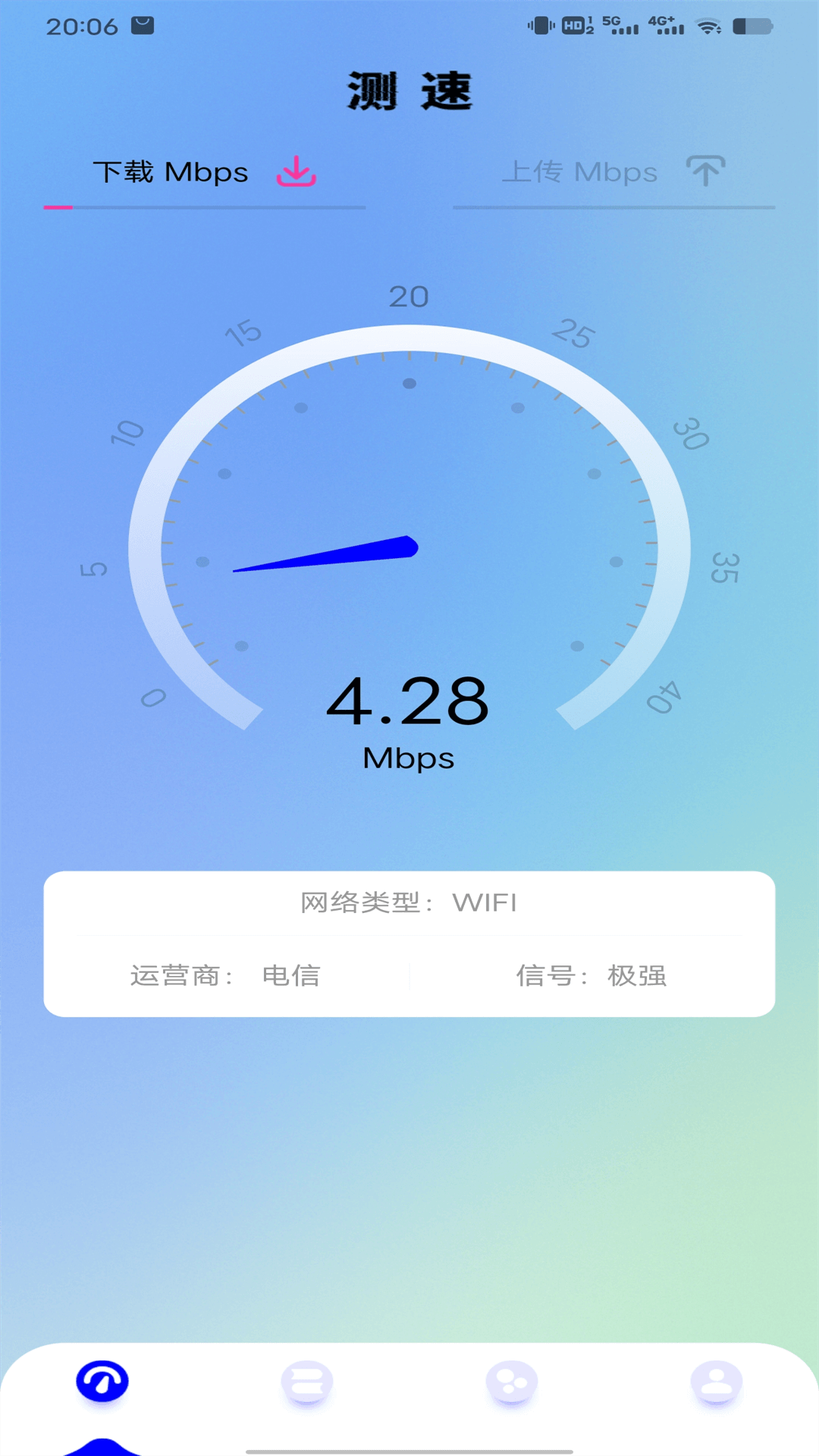The image size is (819, 1456).
Task: Select the 下载 Mbps tab
Action: point(171,172)
